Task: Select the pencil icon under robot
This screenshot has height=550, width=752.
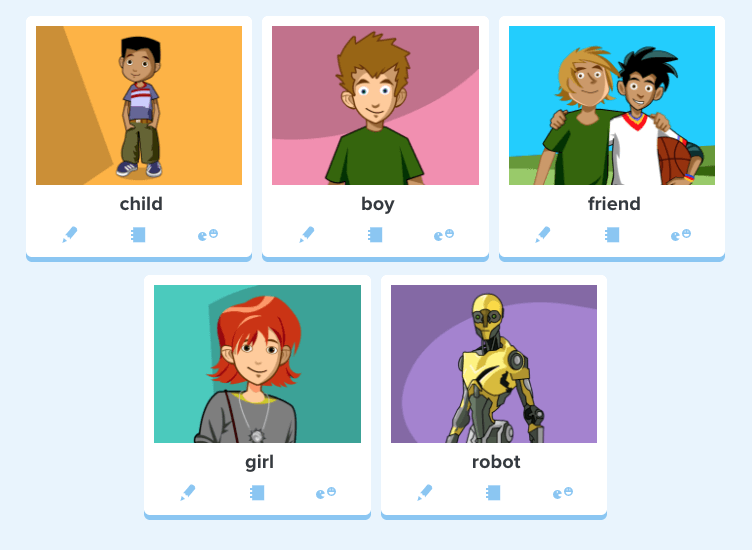Action: click(x=424, y=493)
